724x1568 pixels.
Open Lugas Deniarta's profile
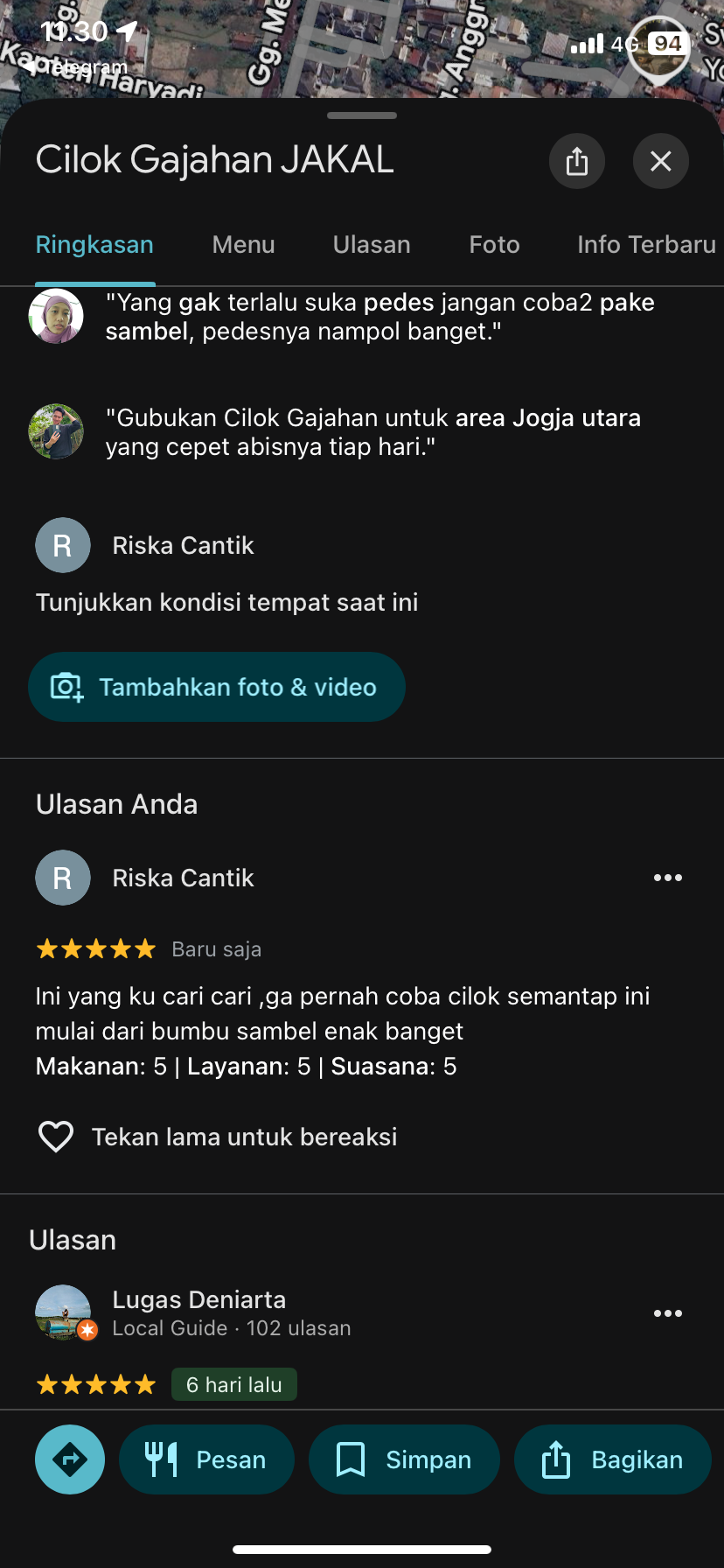click(198, 1300)
